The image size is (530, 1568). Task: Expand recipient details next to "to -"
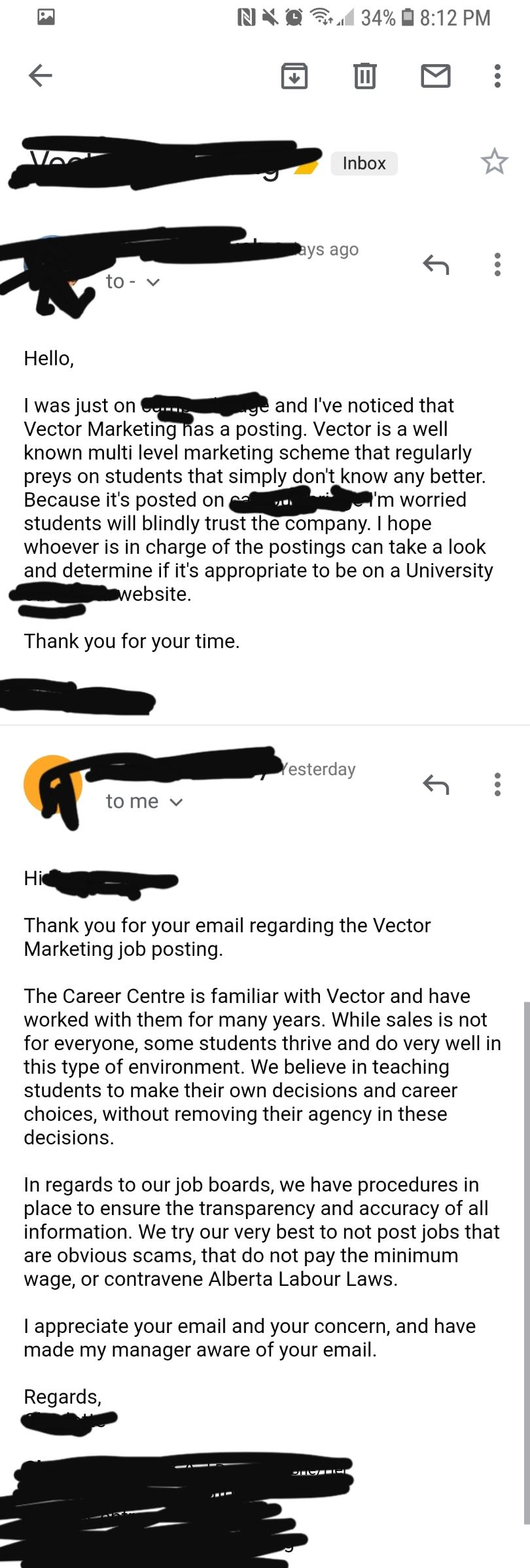click(x=153, y=282)
